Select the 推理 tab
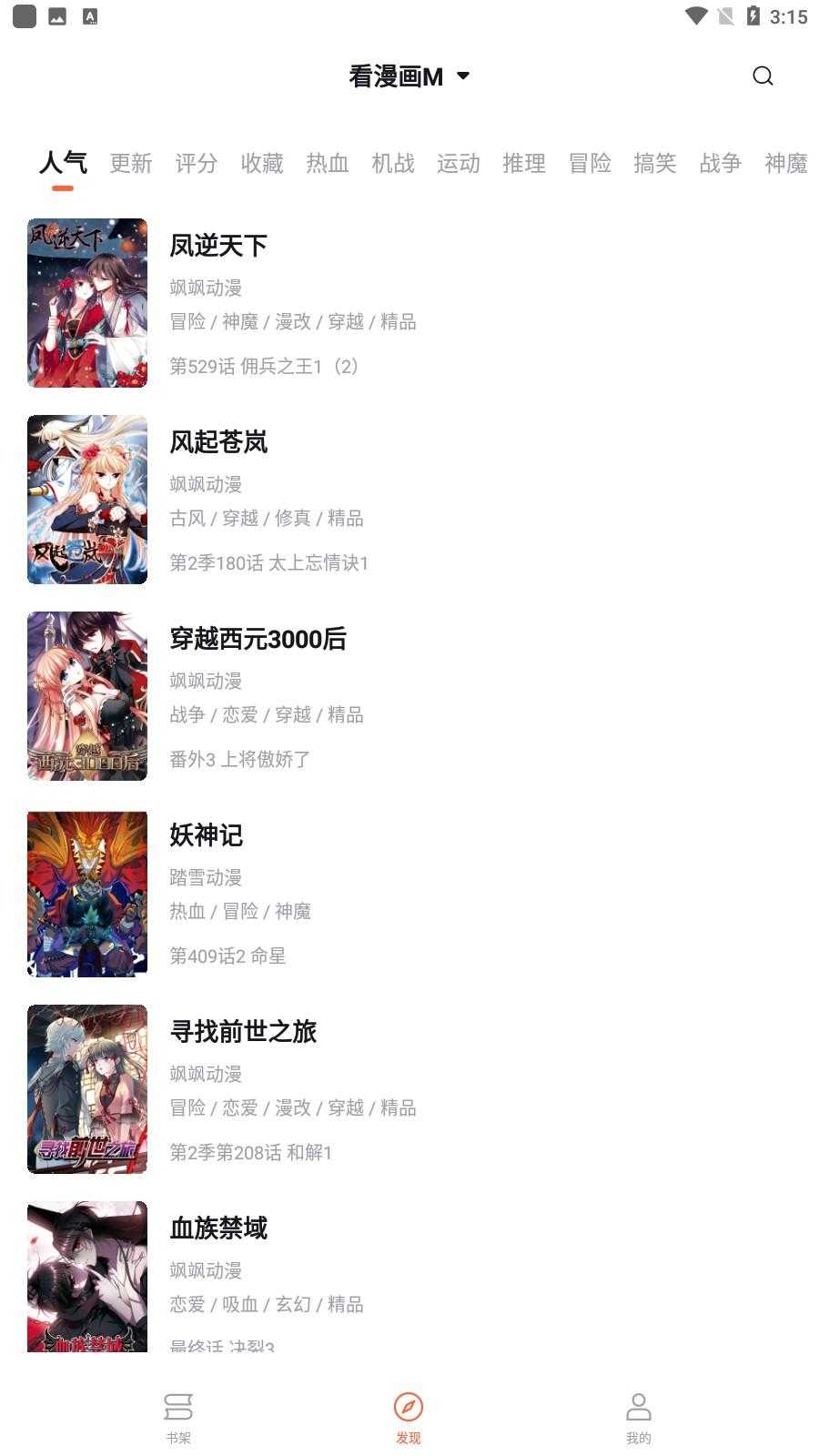Viewport: 819px width, 1456px height. [524, 163]
